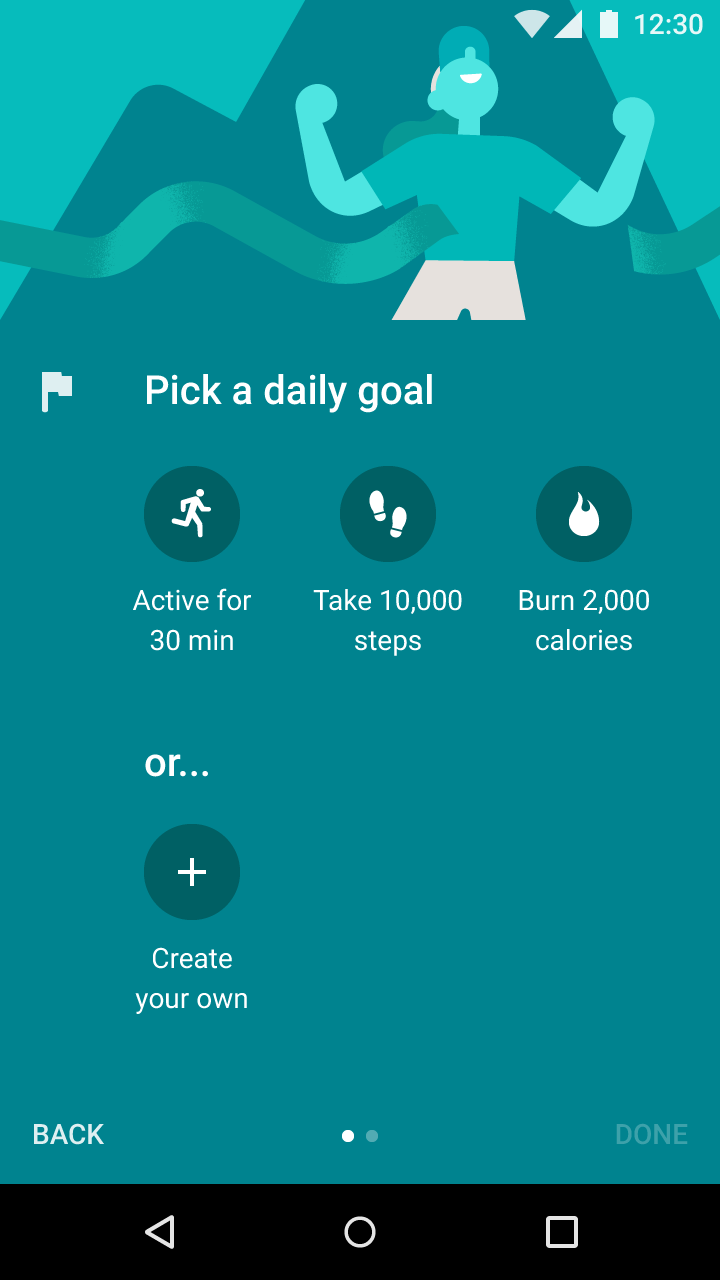This screenshot has width=720, height=1280.
Task: Choose the Take 10,000 steps goal
Action: point(388,514)
